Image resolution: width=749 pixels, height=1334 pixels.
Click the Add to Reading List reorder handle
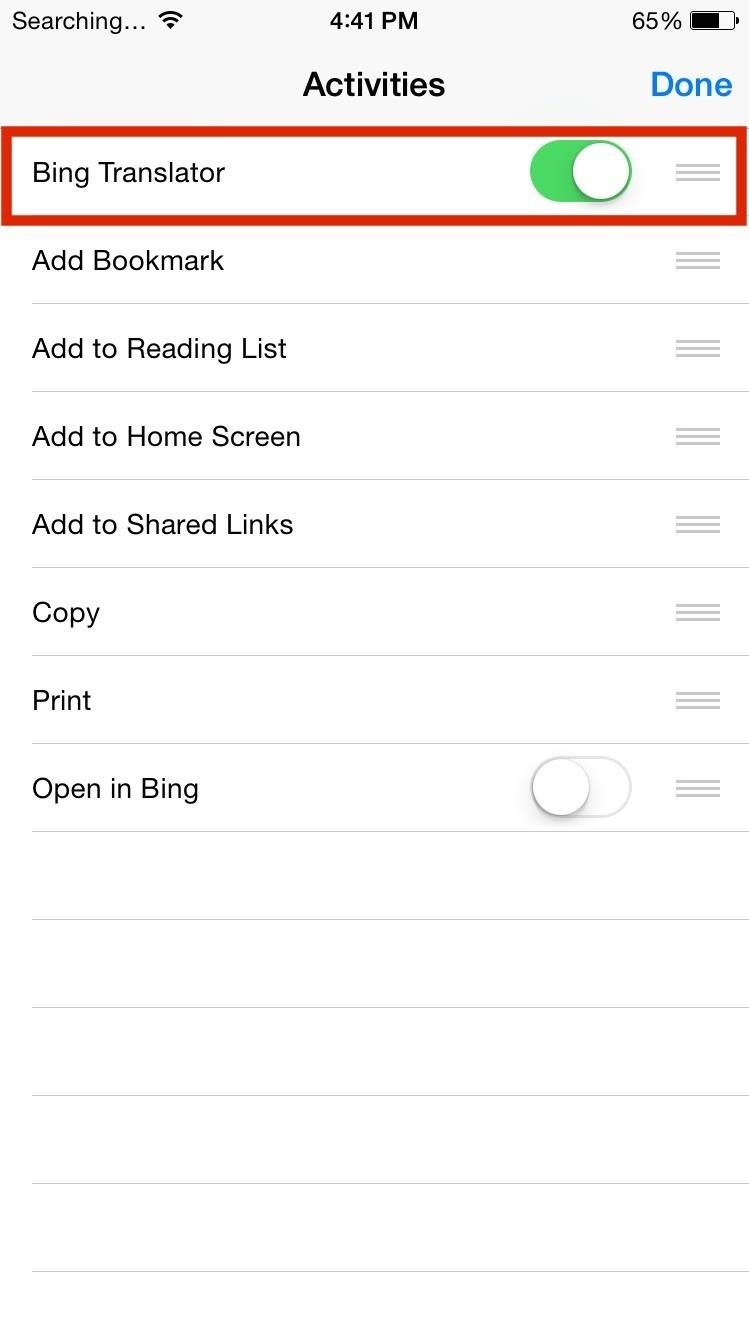coord(696,348)
